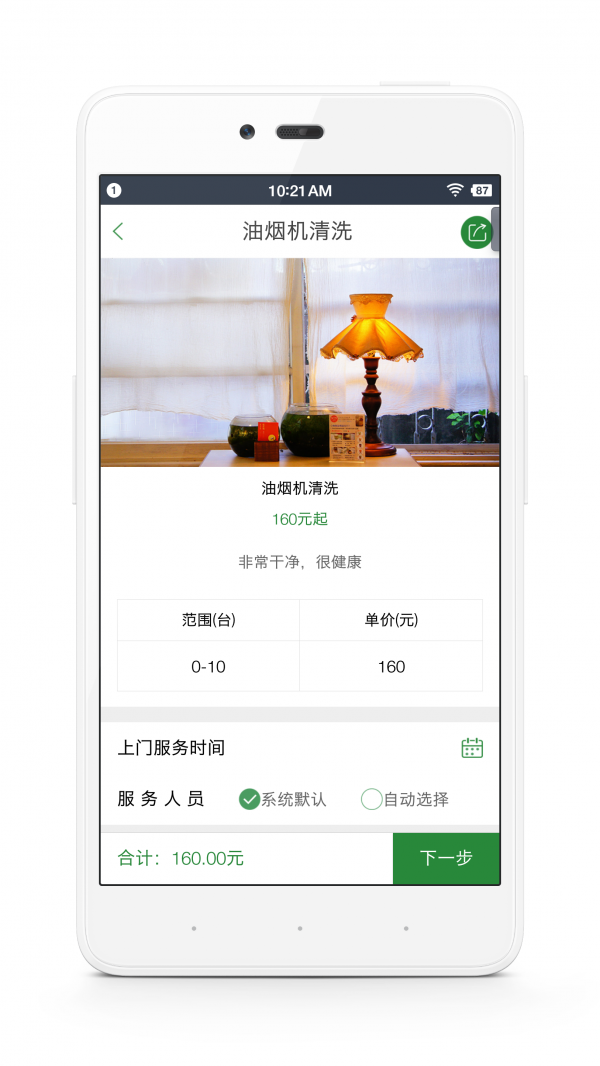The height and width of the screenshot is (1066, 600).
Task: Go back using the top-left arrow
Action: (118, 232)
